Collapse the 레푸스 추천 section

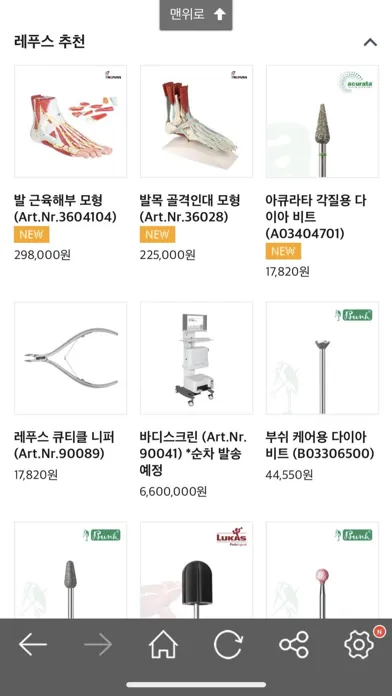coord(370,42)
